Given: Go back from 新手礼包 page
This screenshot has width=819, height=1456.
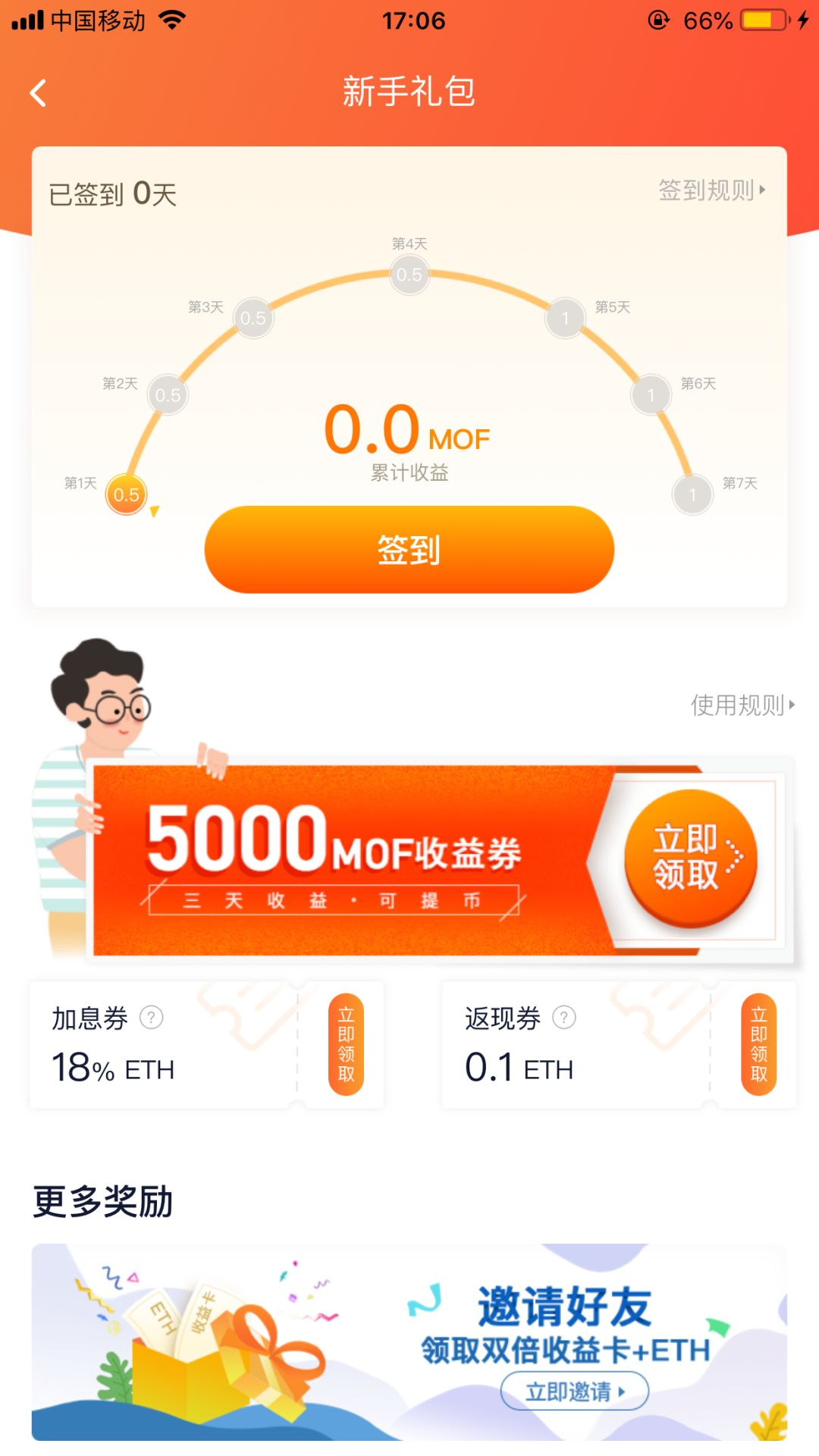Looking at the screenshot, I should tap(38, 93).
